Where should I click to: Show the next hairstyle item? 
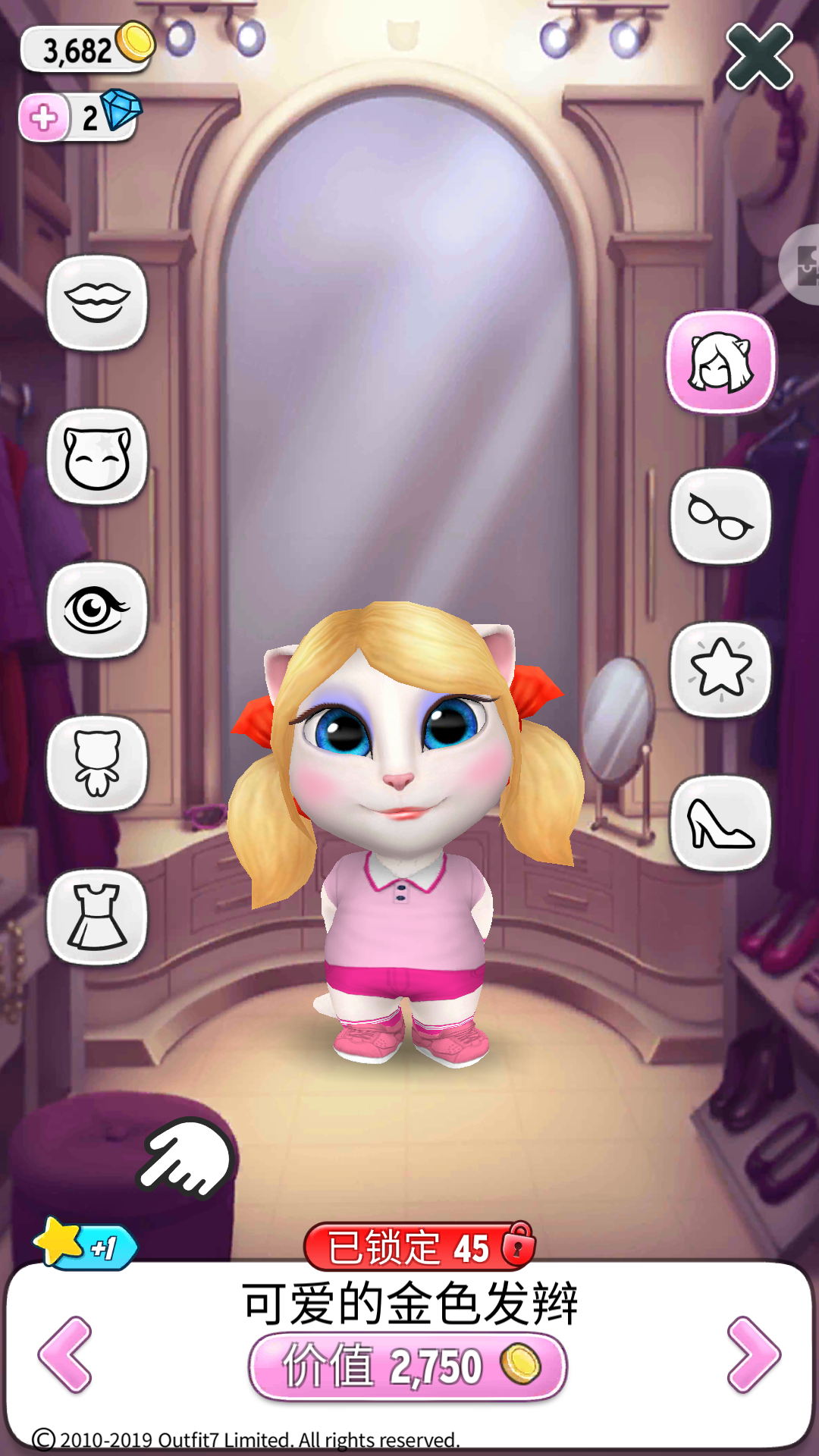pos(753,1354)
